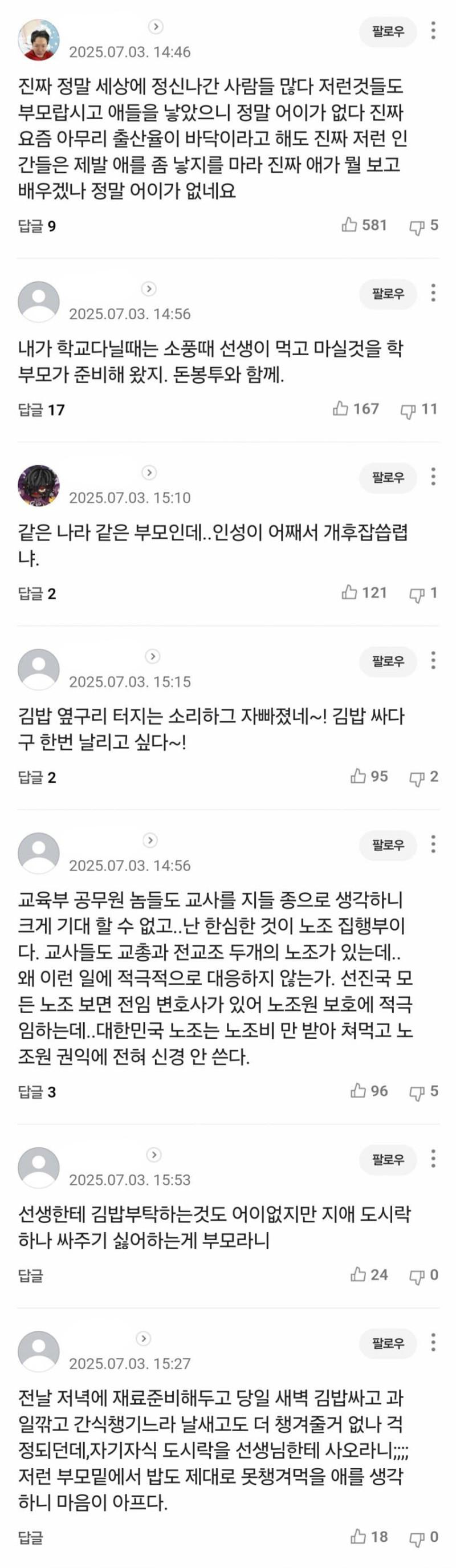The height and width of the screenshot is (1568, 456).
Task: Dislike the comment showing 11 dislikes
Action: click(408, 411)
